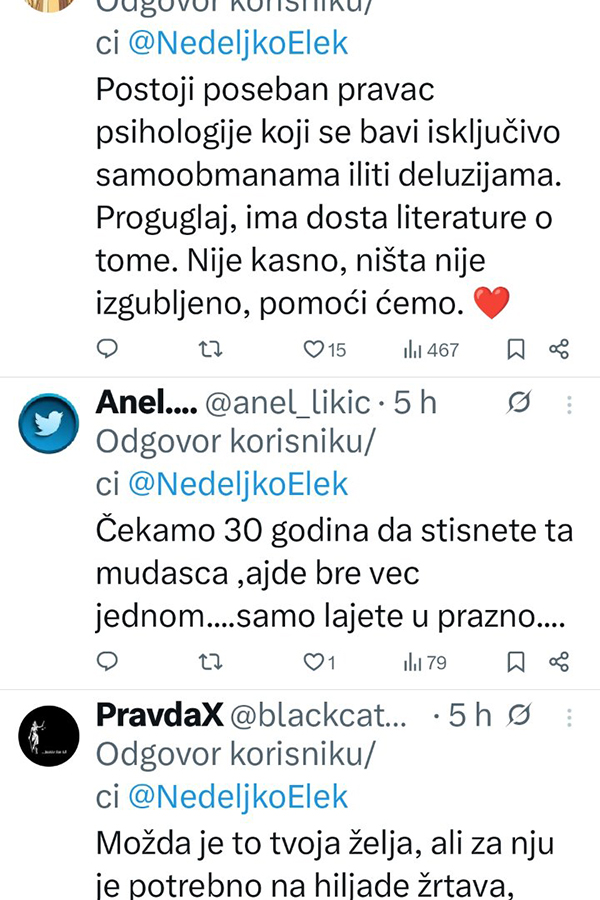
Task: Bookmark Anel's reply
Action: [x=516, y=661]
